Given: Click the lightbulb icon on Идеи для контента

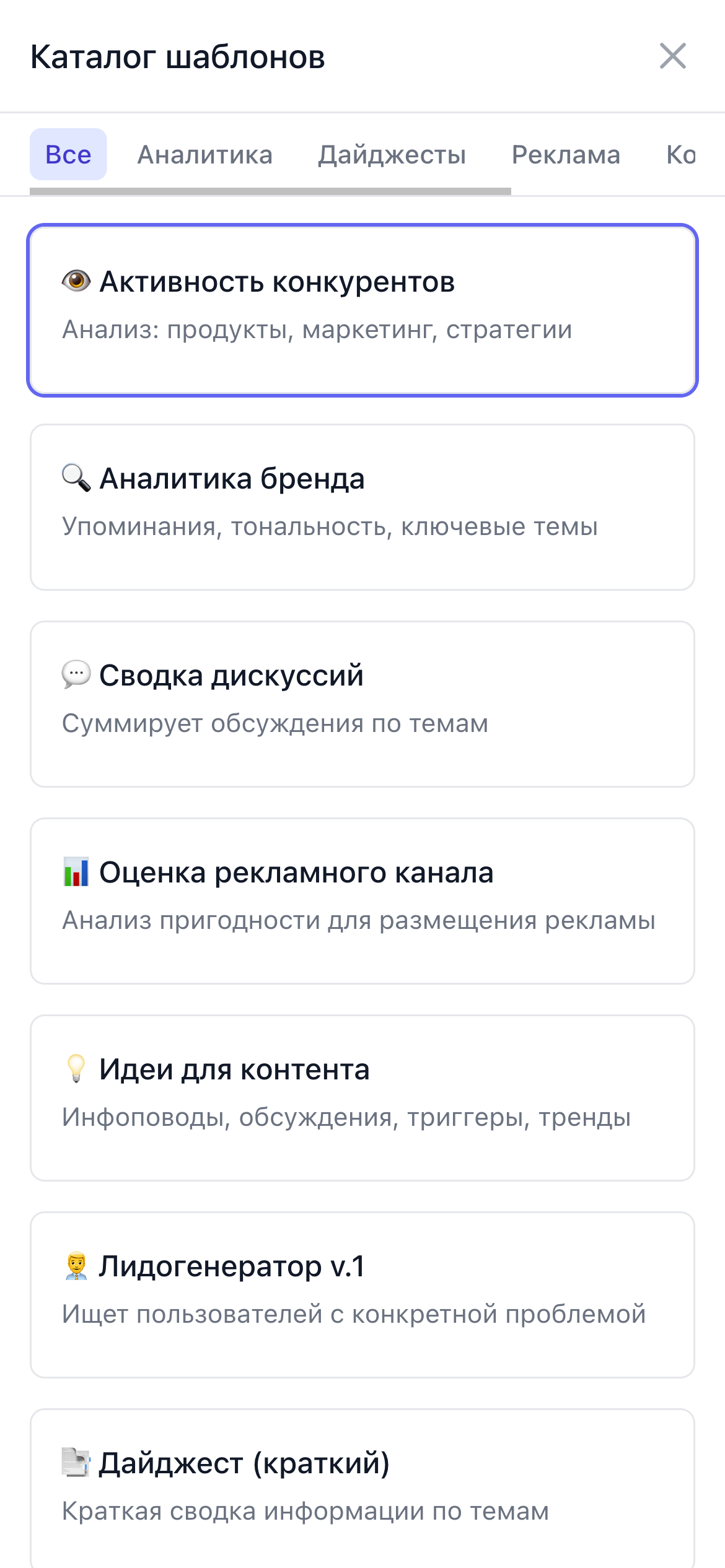Looking at the screenshot, I should [76, 1068].
